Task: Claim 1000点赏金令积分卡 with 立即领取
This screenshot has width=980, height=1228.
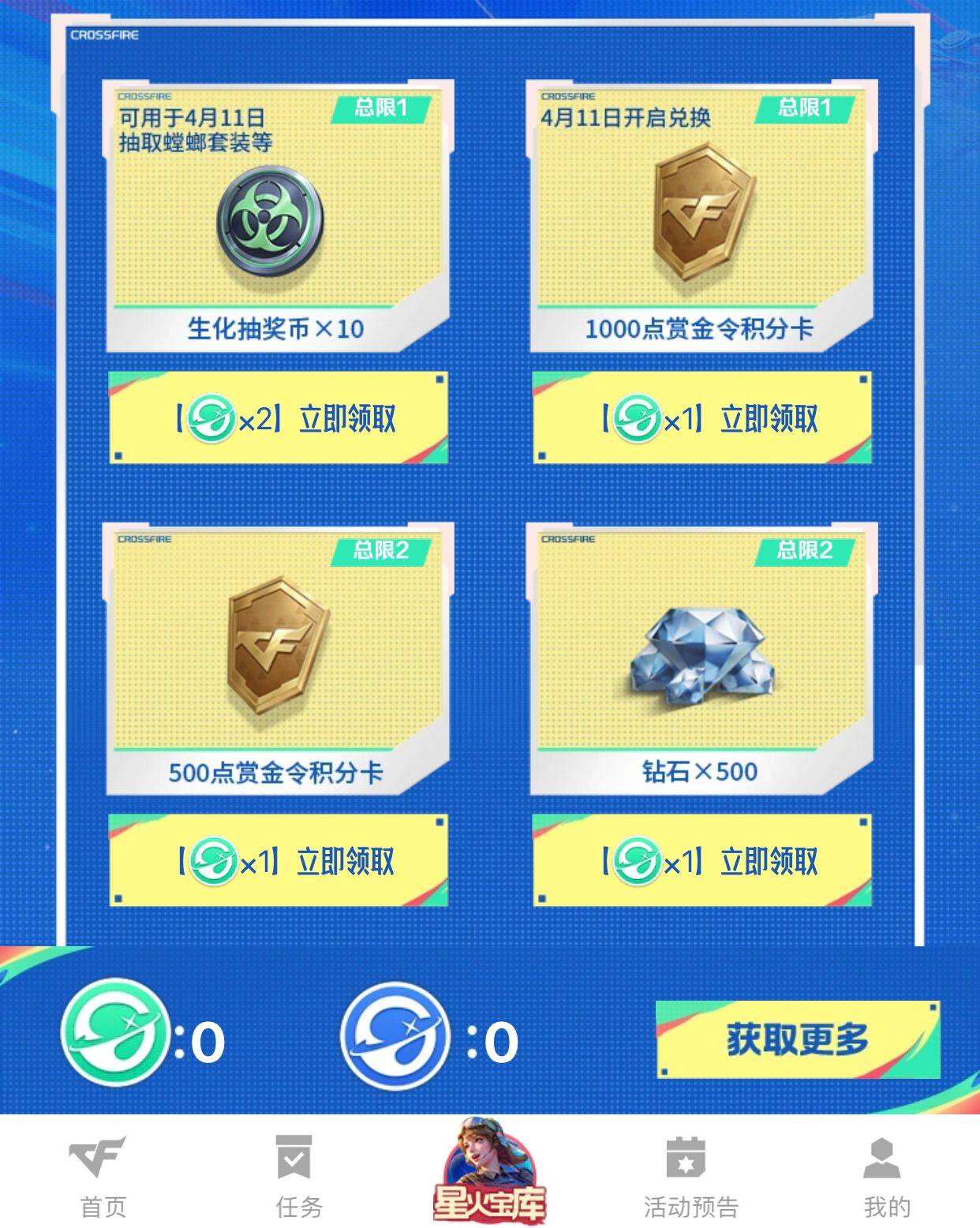Action: (701, 417)
